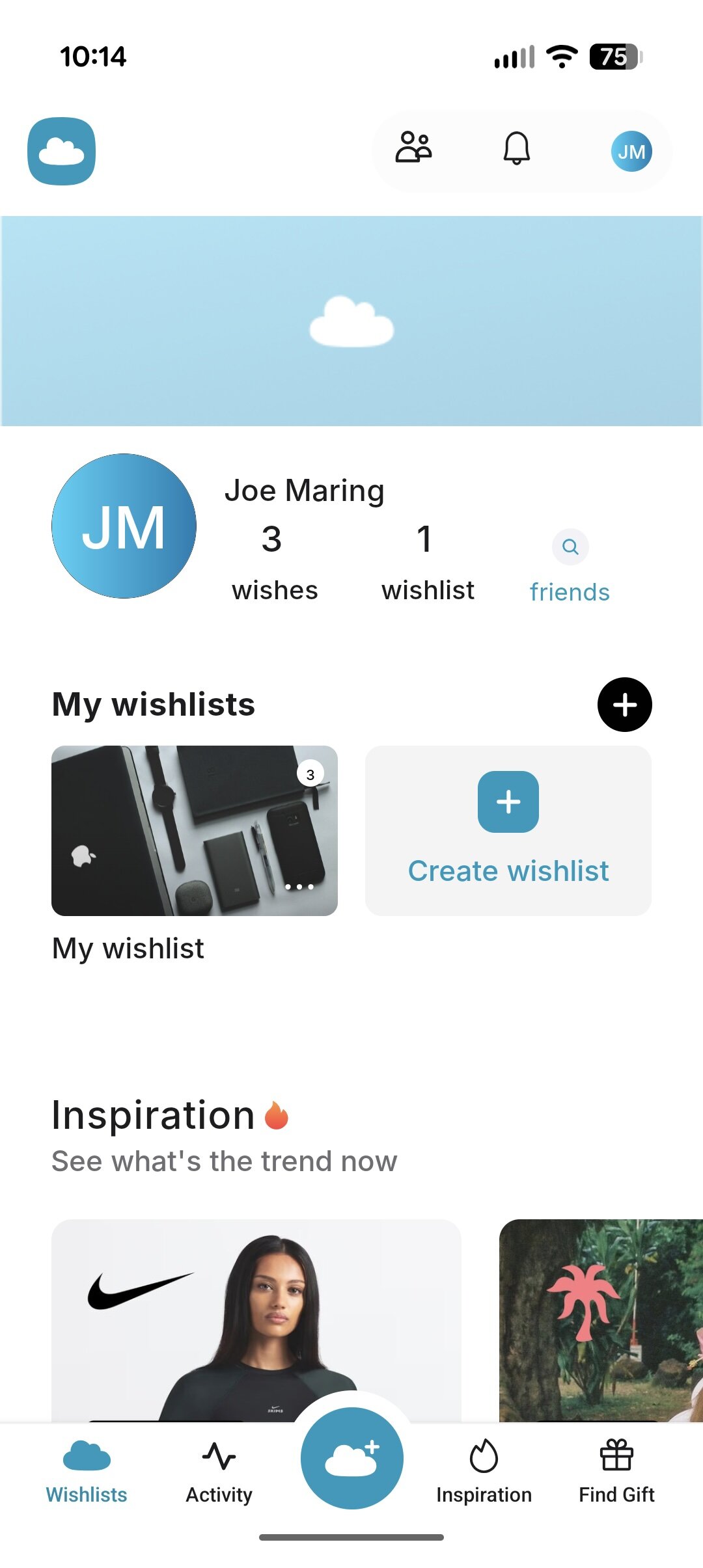Open the three-dot menu on My wishlist
This screenshot has height=1568, width=703.
click(x=299, y=887)
